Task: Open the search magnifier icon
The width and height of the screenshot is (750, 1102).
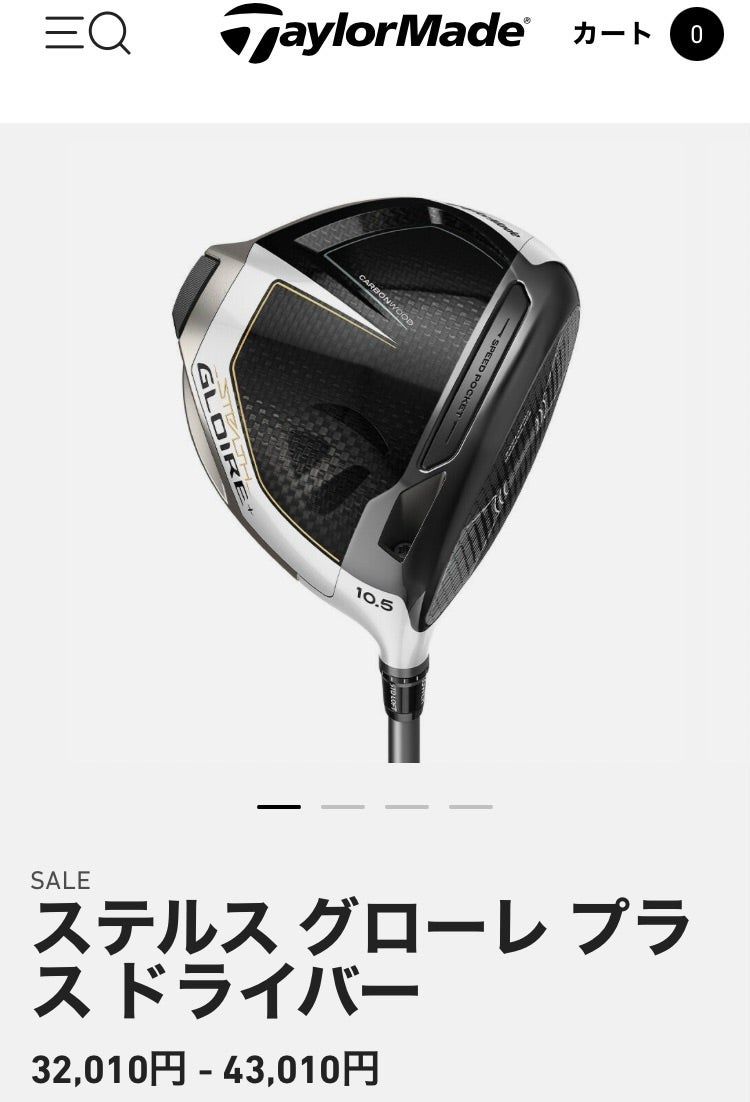Action: point(111,34)
